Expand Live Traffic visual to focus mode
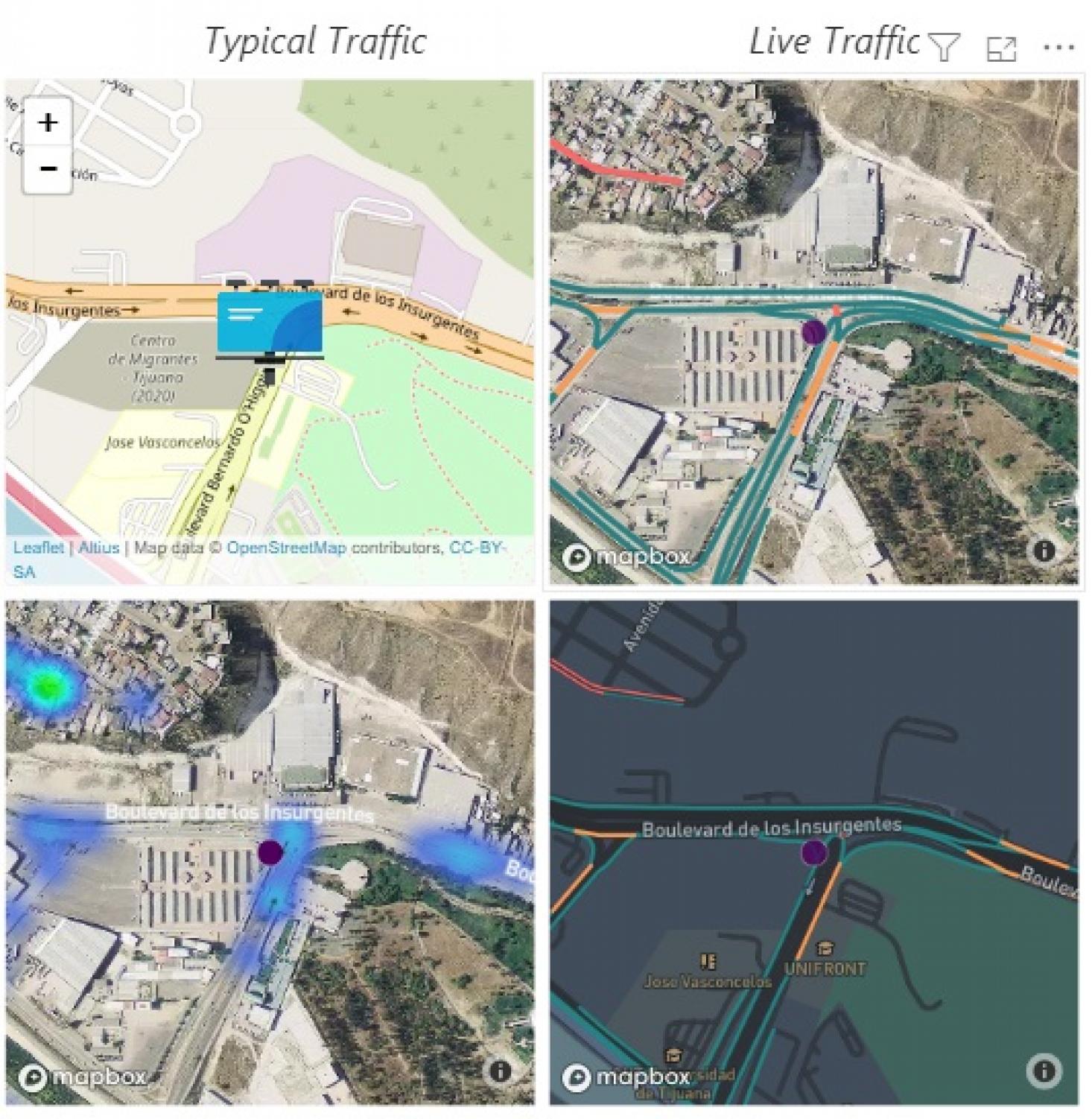Screen dimensions: 1092x1119 [1000, 48]
